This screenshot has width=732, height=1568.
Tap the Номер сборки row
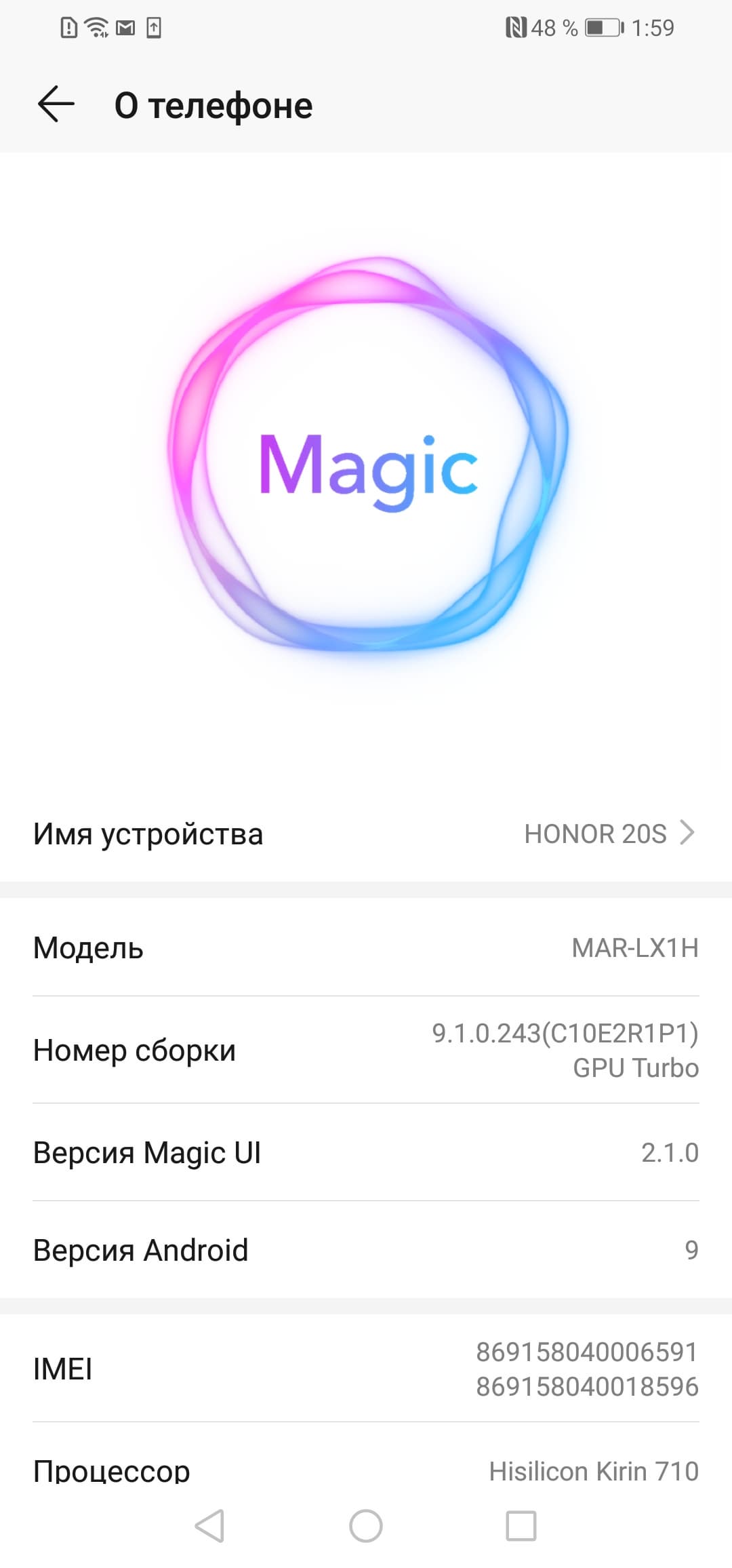click(x=366, y=1050)
